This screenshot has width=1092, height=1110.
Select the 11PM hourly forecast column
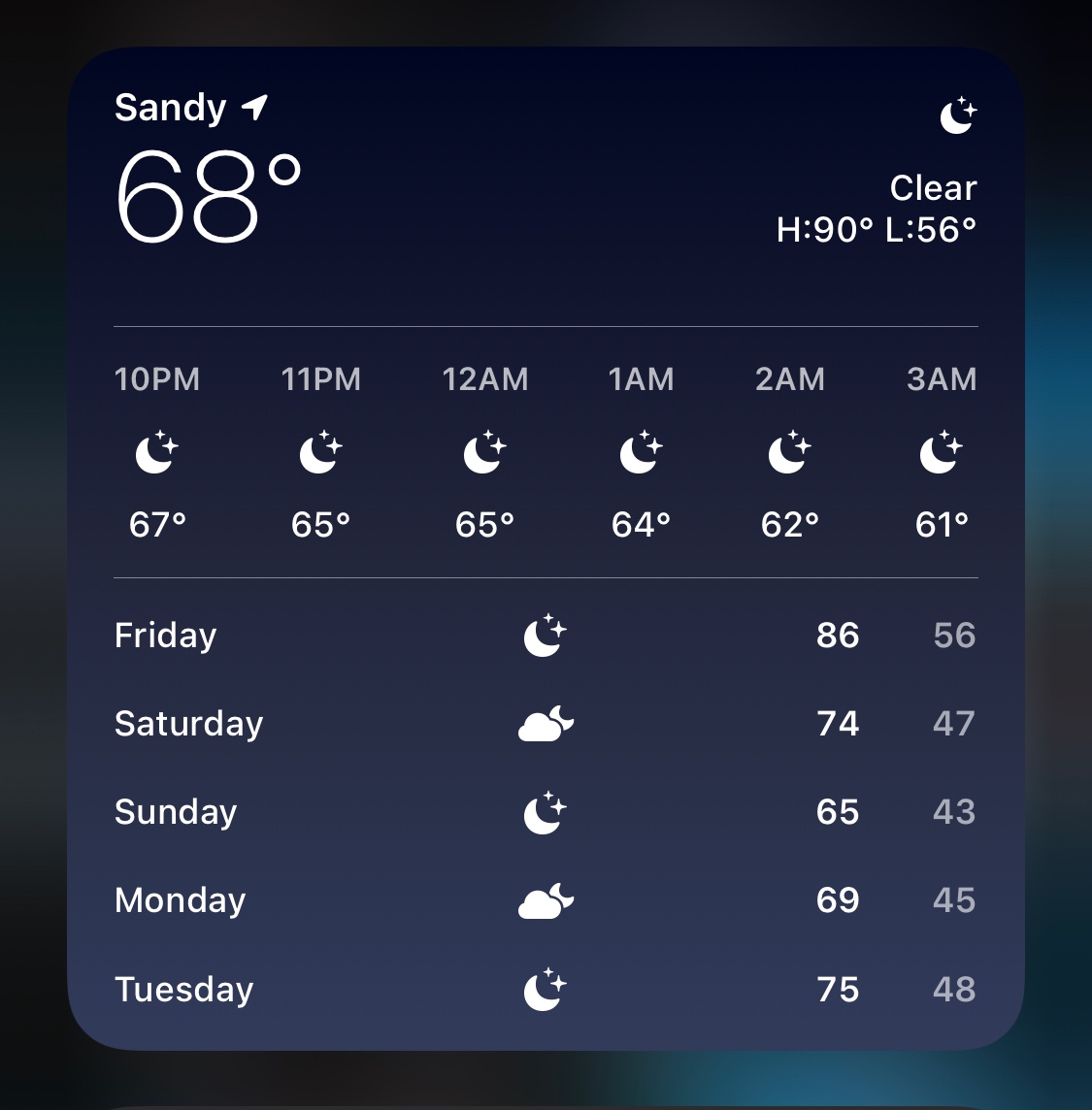coord(320,452)
